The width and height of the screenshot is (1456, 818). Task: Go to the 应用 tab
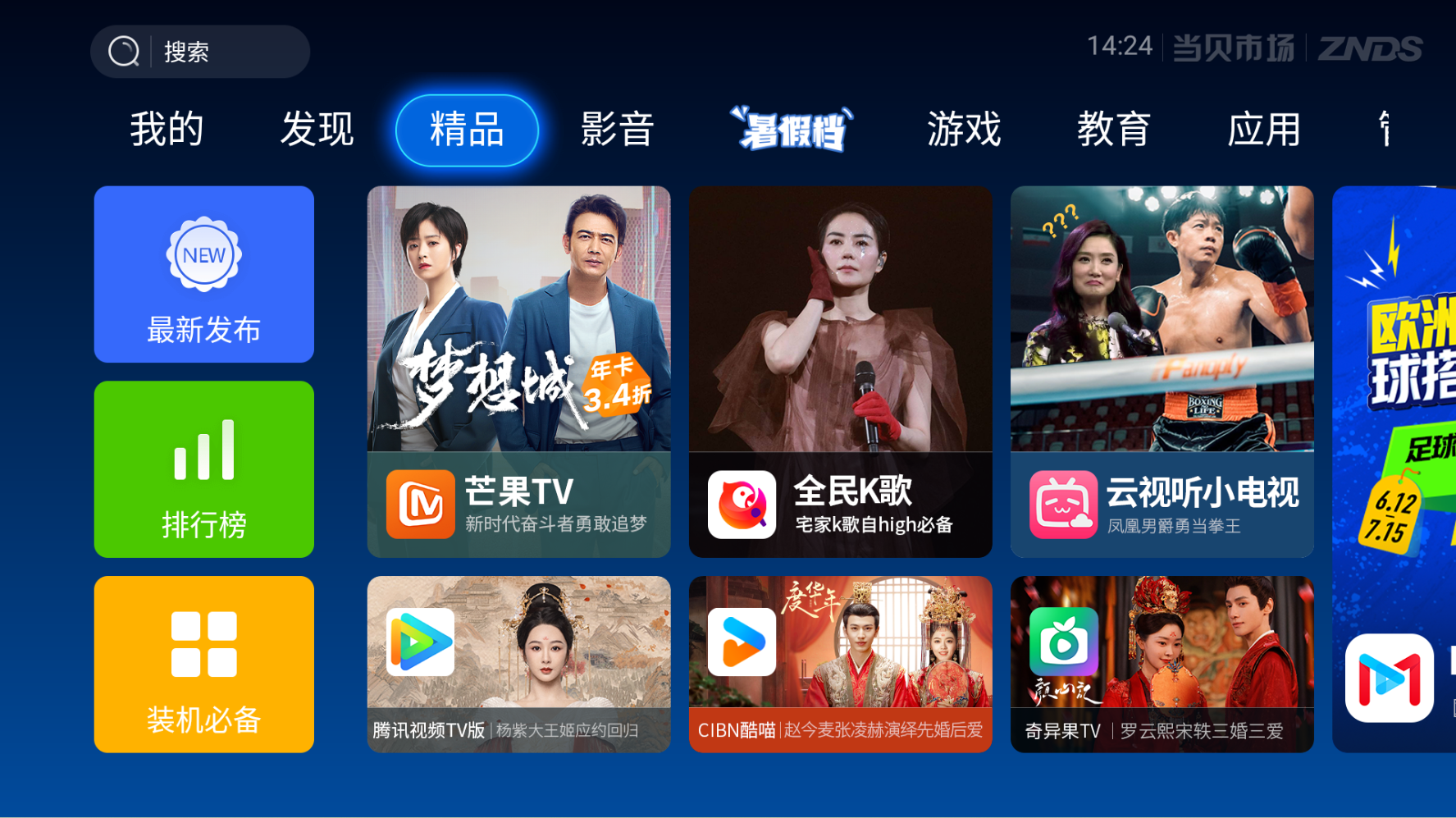coord(1263,130)
